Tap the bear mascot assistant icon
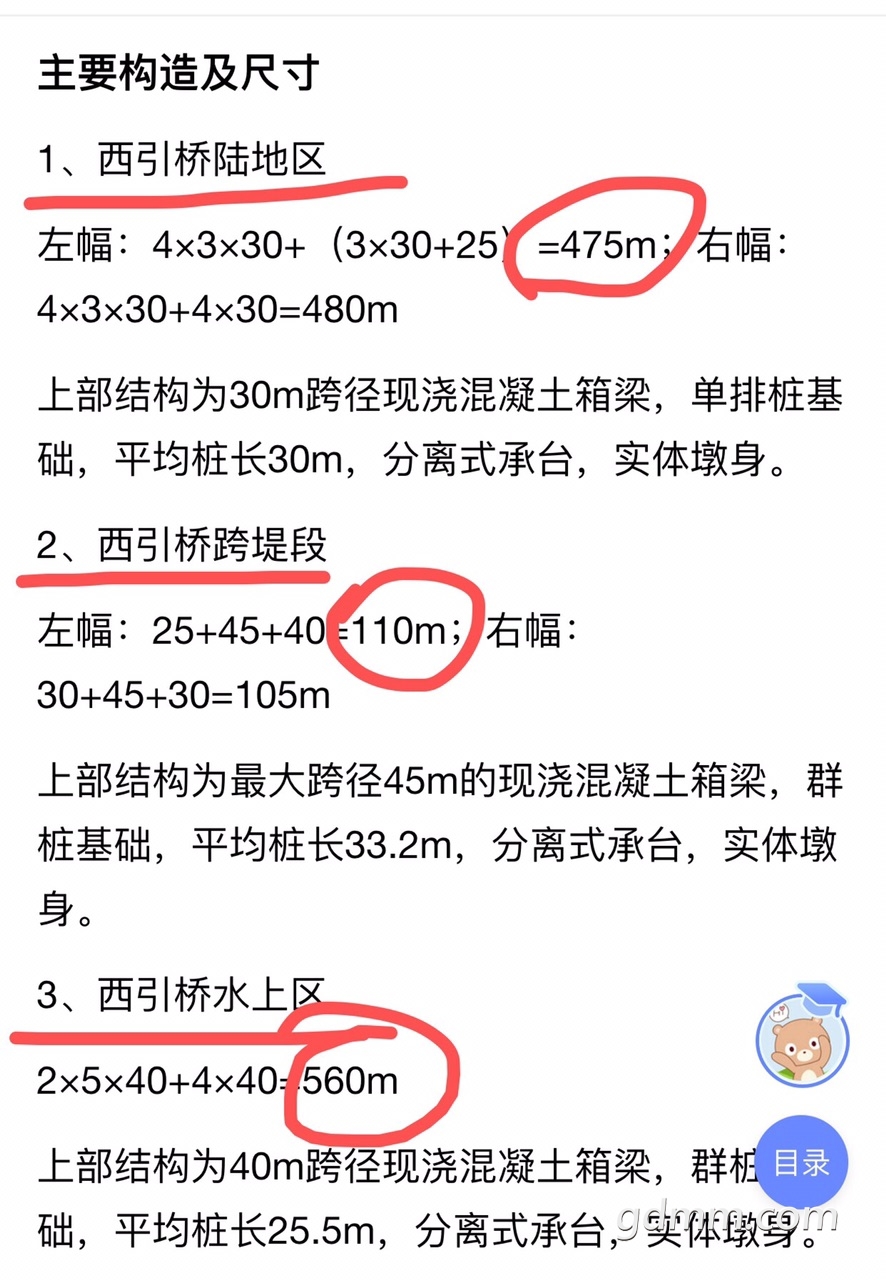This screenshot has width=886, height=1280. point(802,1036)
